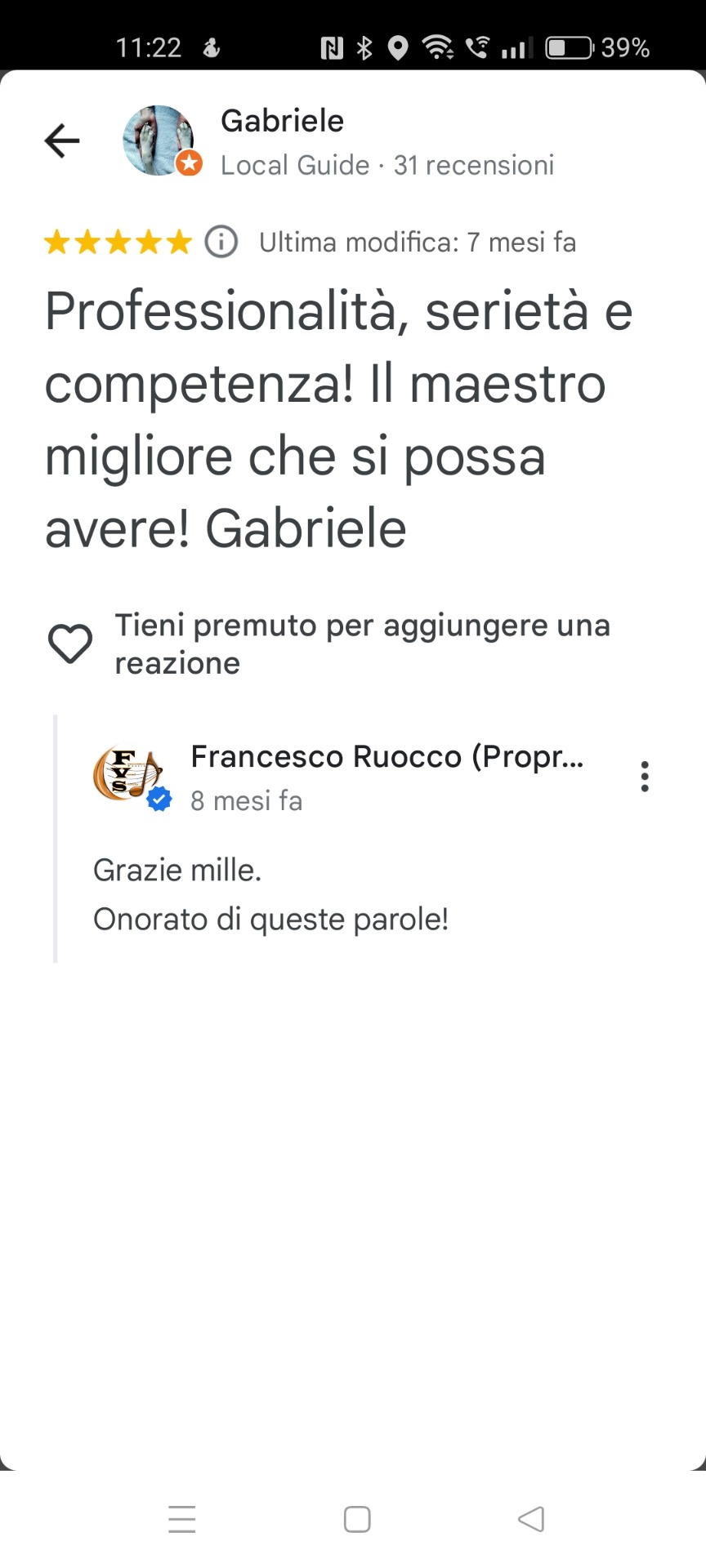The width and height of the screenshot is (706, 1568).
Task: Open Francesco Ruocco's owner avatar
Action: pyautogui.click(x=127, y=775)
